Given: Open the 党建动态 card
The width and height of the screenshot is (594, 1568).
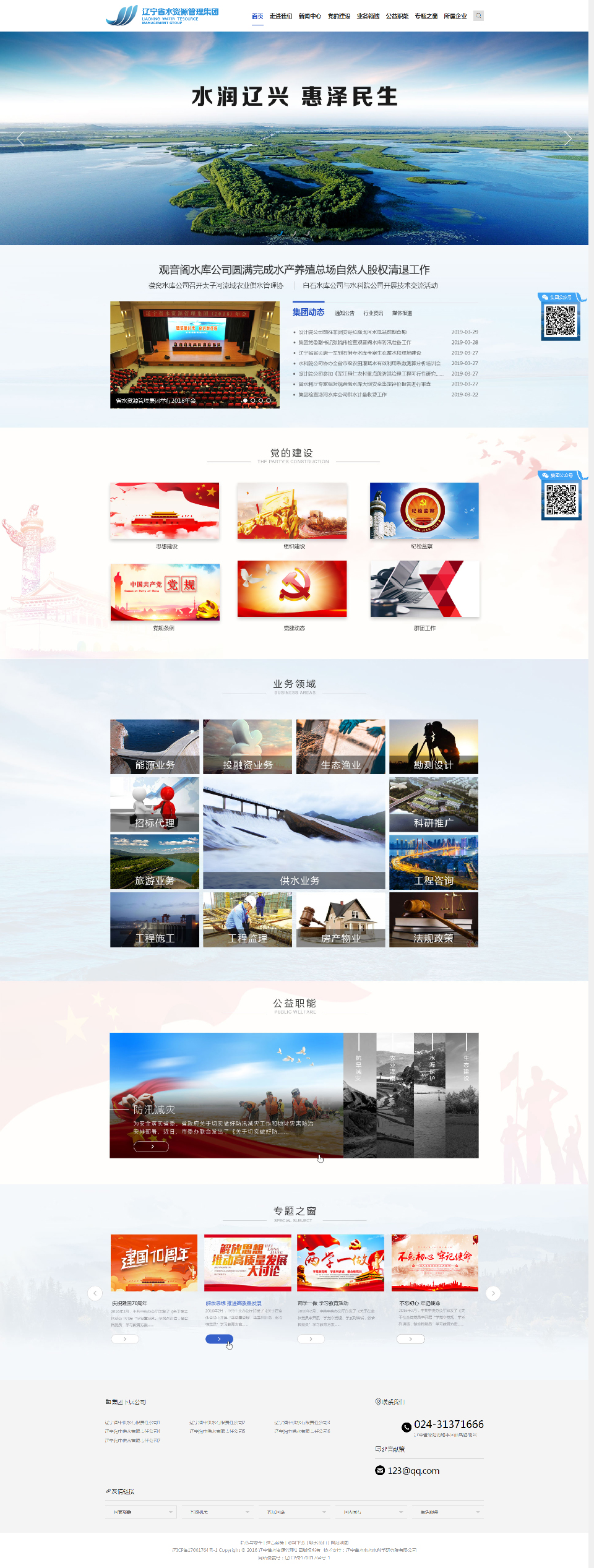Looking at the screenshot, I should click(x=292, y=589).
